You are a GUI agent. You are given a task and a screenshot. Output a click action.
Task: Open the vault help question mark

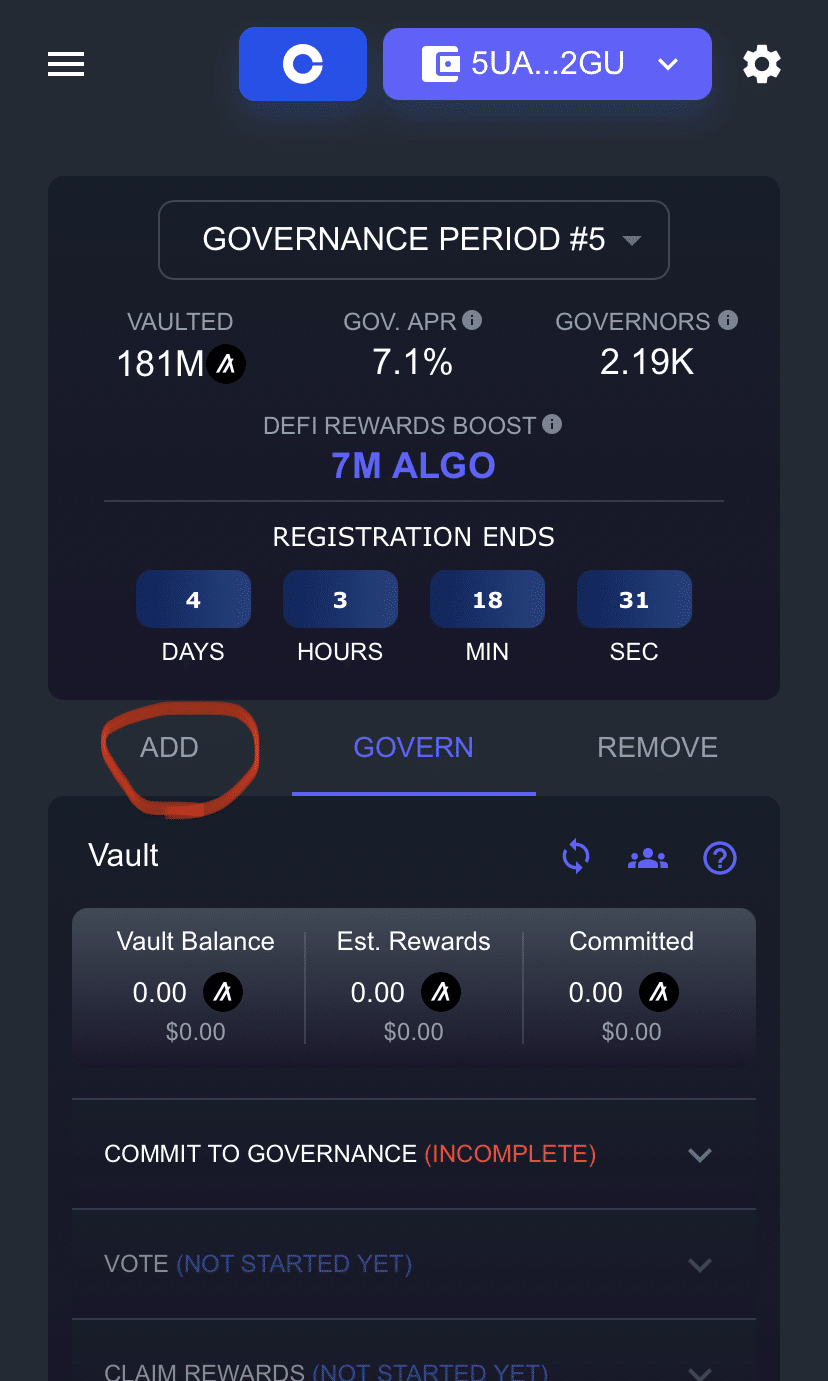click(720, 858)
